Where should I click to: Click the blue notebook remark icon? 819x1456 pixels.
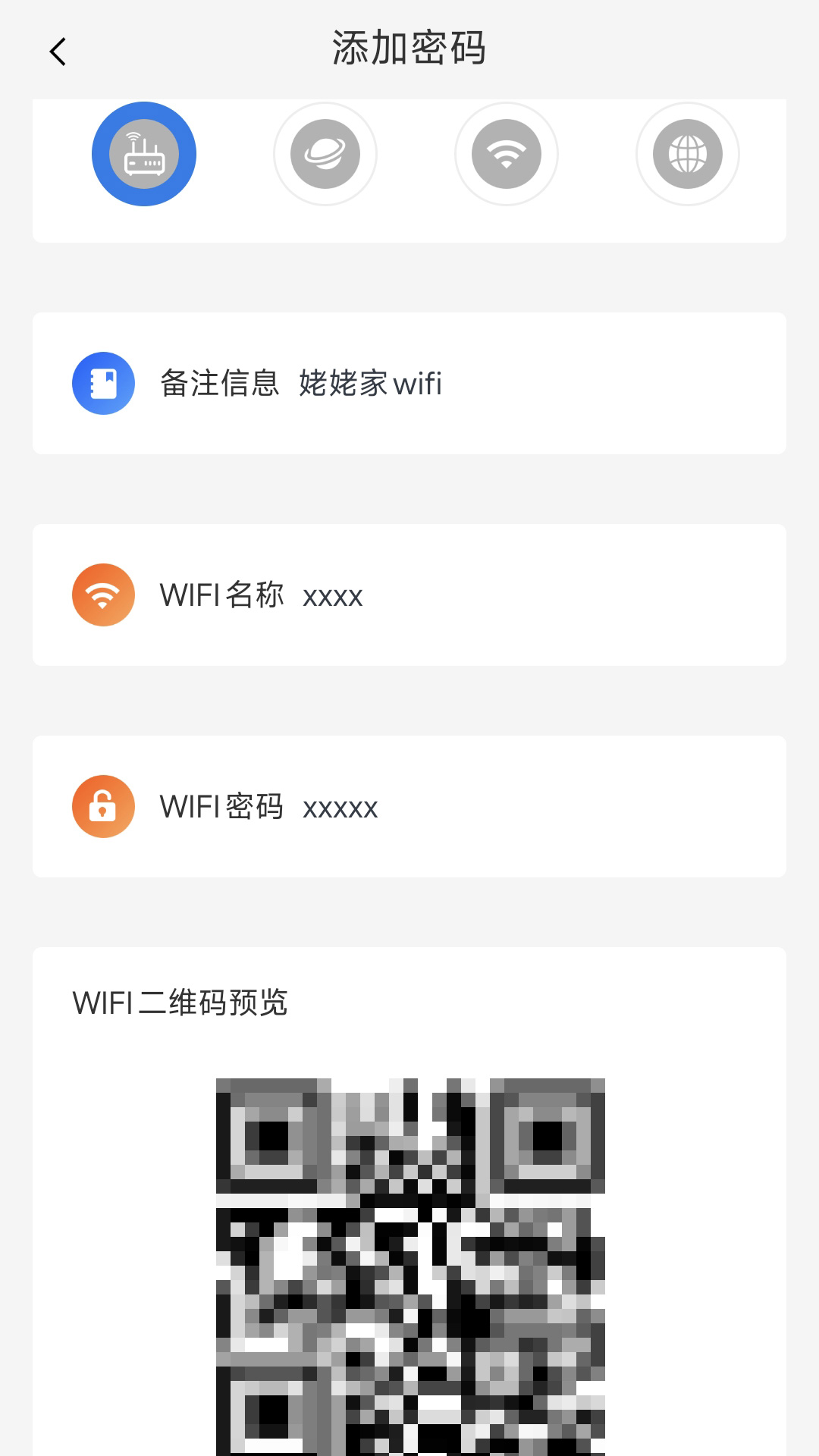[x=103, y=383]
